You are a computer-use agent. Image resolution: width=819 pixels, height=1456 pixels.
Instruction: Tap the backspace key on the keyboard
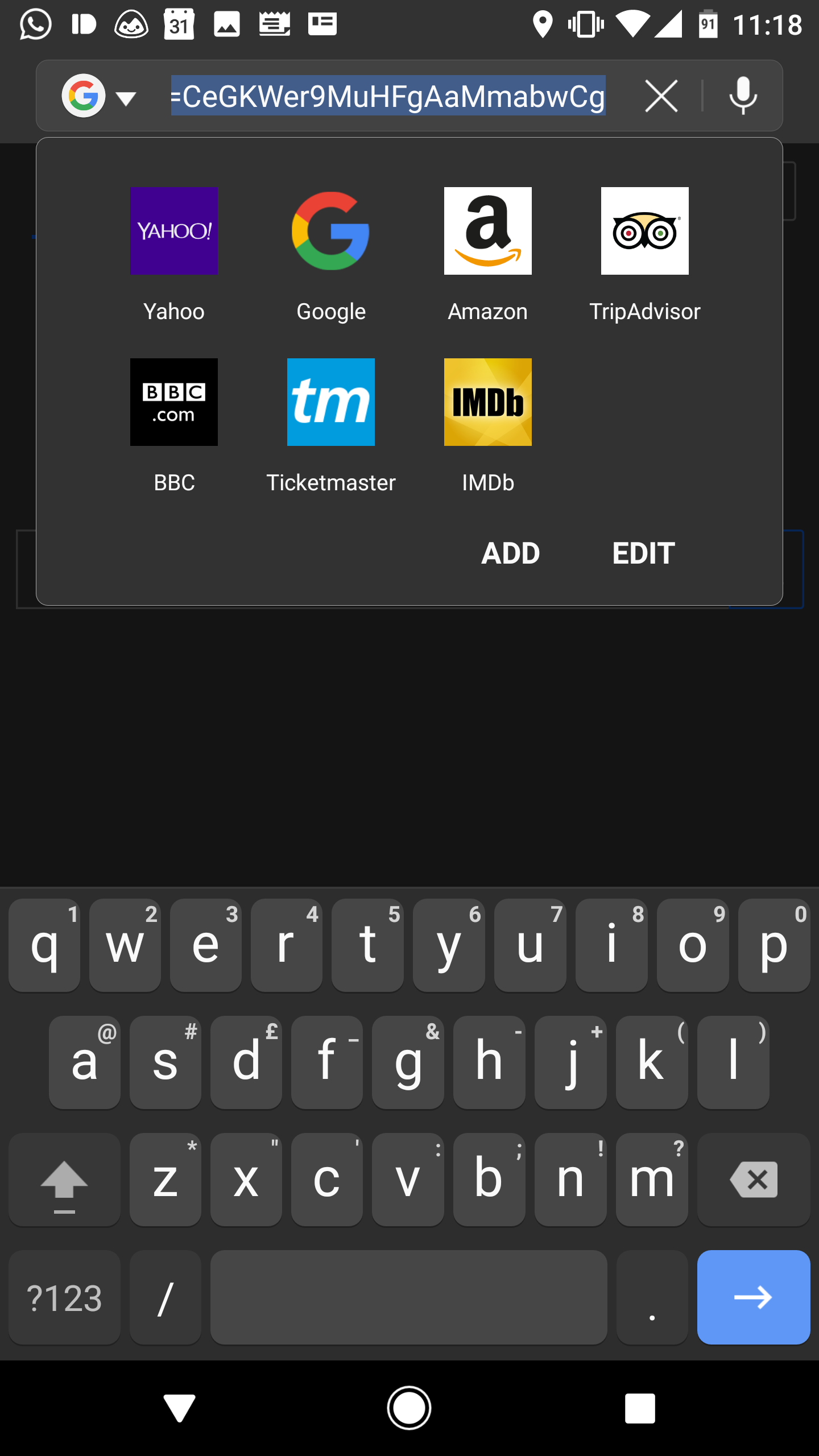coord(753,1180)
